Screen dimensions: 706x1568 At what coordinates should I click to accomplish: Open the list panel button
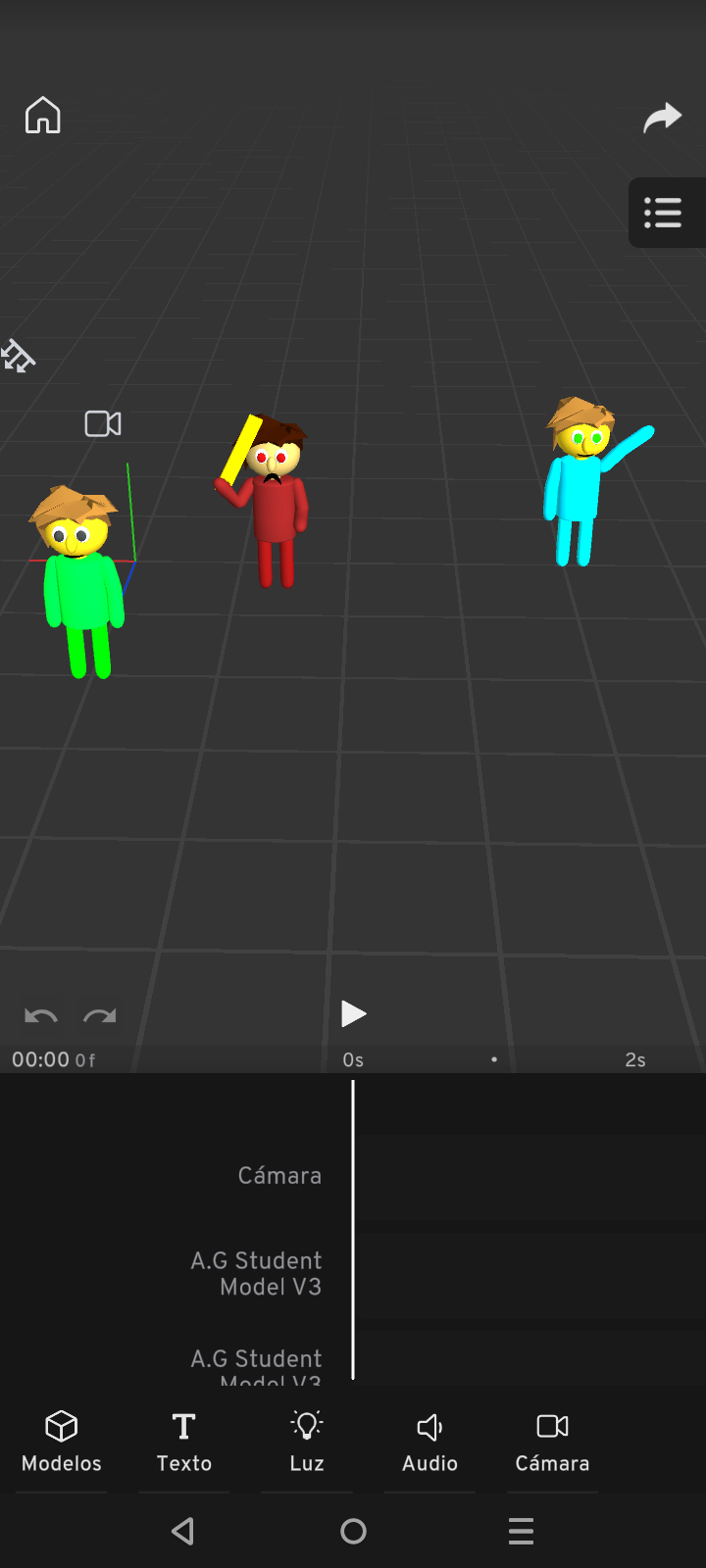664,213
